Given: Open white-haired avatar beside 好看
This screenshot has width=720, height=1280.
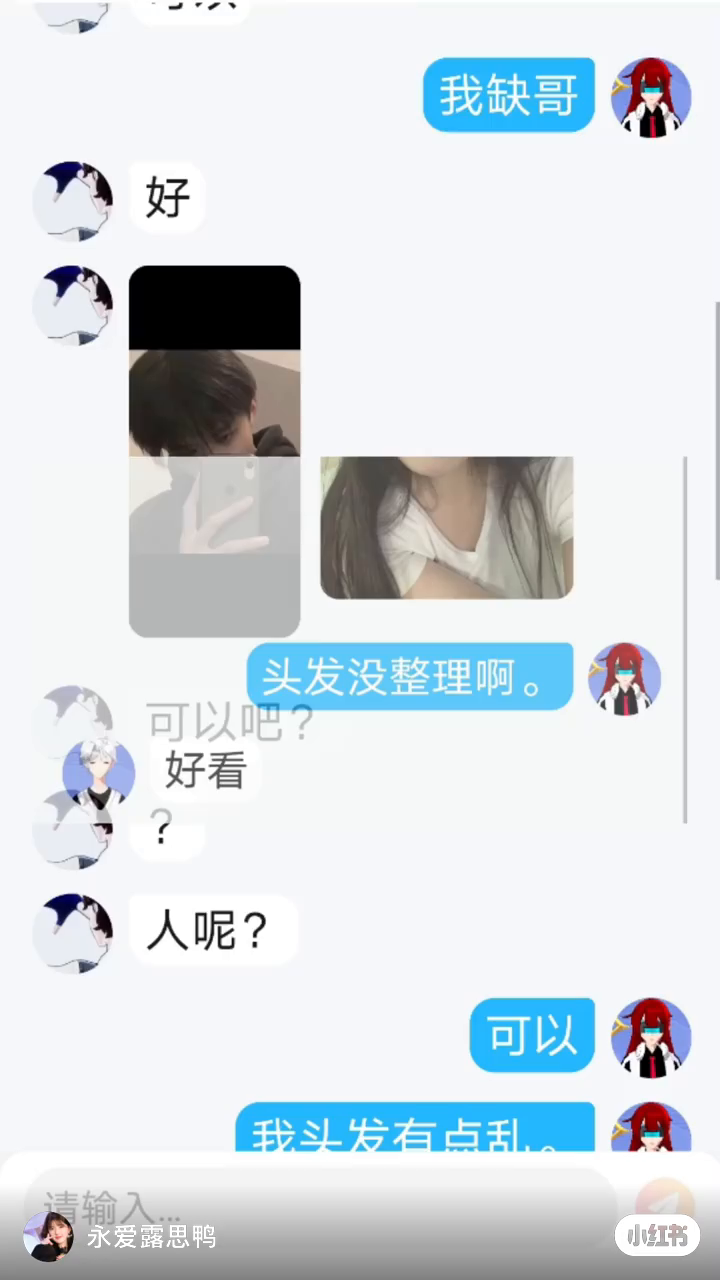Looking at the screenshot, I should pyautogui.click(x=99, y=773).
